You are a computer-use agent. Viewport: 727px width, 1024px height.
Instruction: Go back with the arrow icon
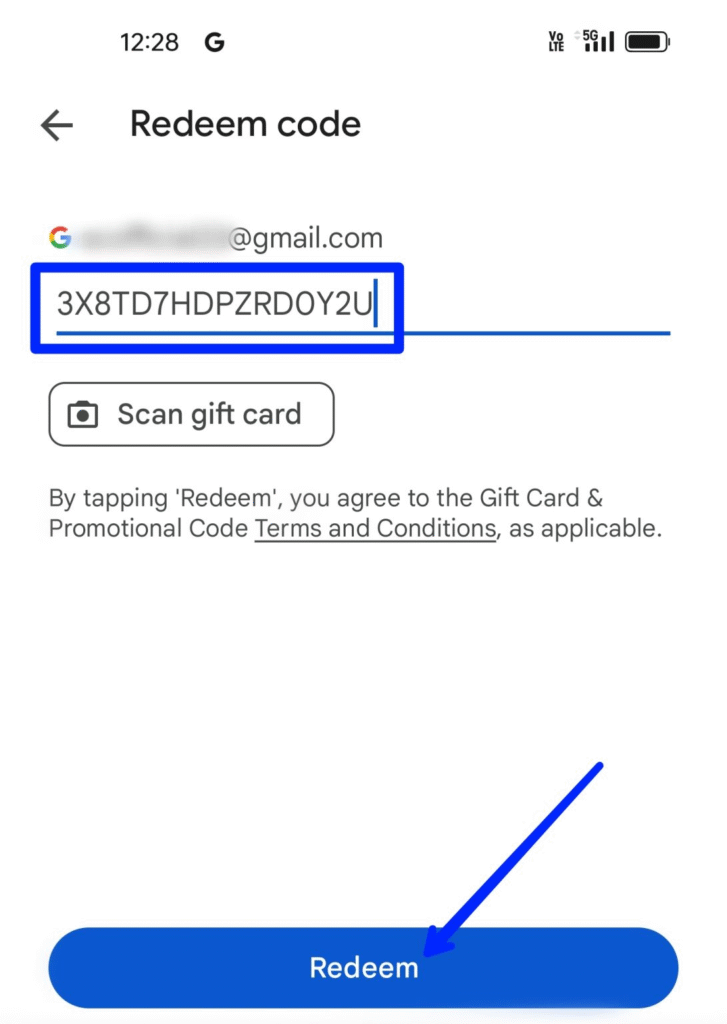click(x=57, y=125)
